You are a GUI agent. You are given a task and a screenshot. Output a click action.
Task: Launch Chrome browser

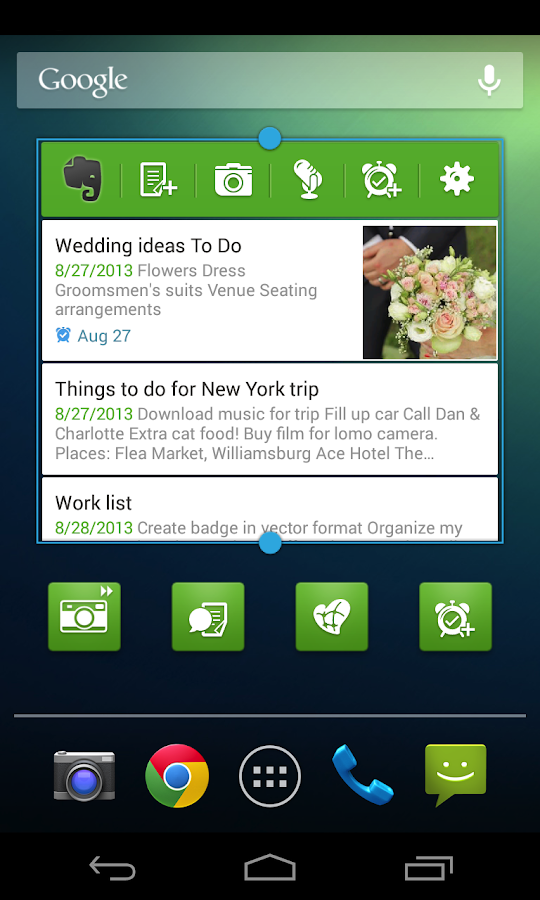click(177, 776)
